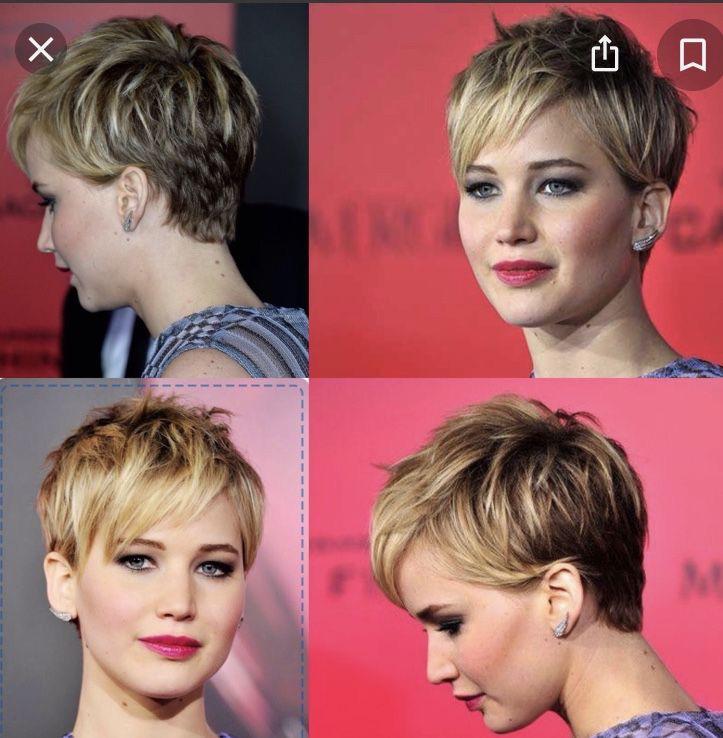
Task: Share this image
Action: click(605, 55)
